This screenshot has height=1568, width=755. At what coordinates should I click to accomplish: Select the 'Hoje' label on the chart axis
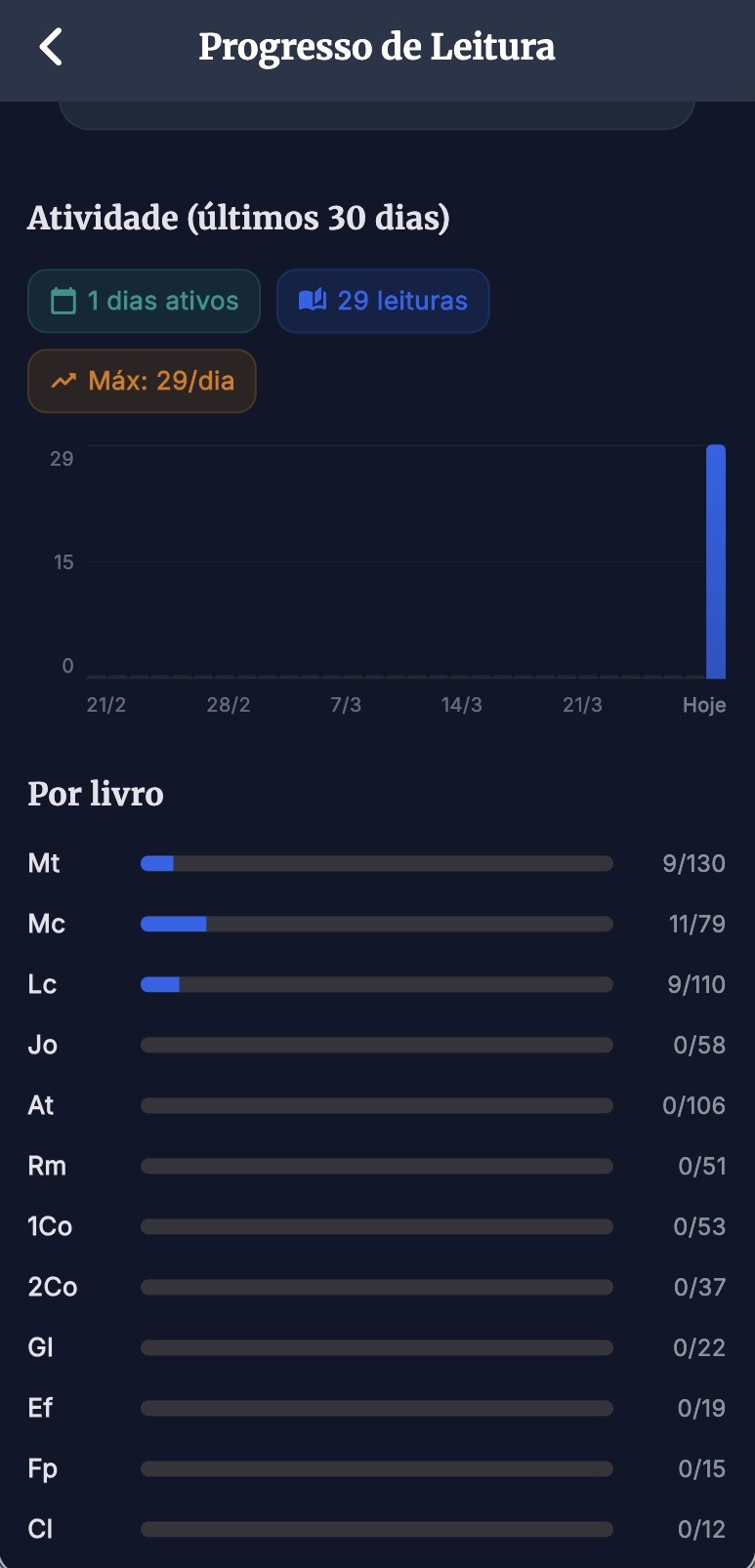[x=704, y=704]
